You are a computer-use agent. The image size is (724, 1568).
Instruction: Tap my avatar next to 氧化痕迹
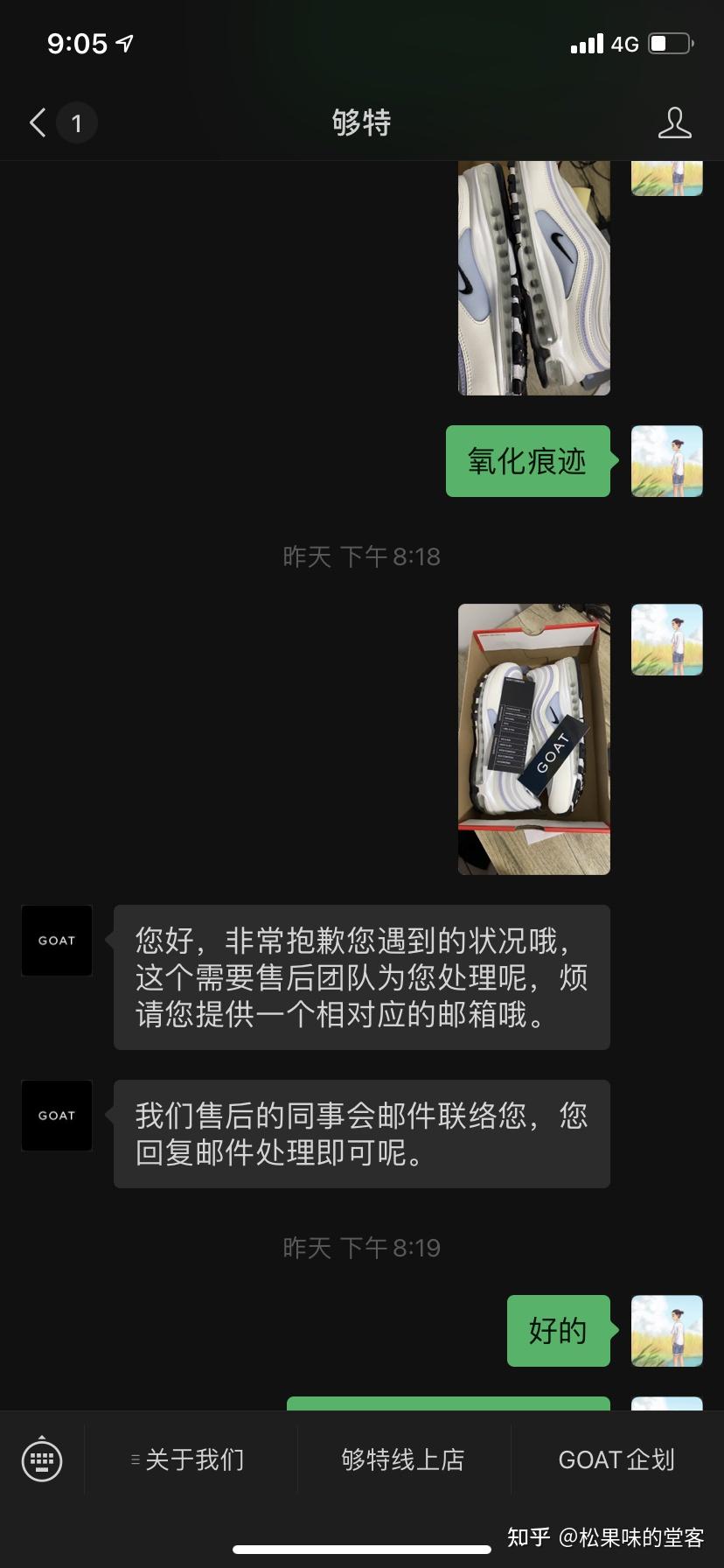[x=667, y=461]
